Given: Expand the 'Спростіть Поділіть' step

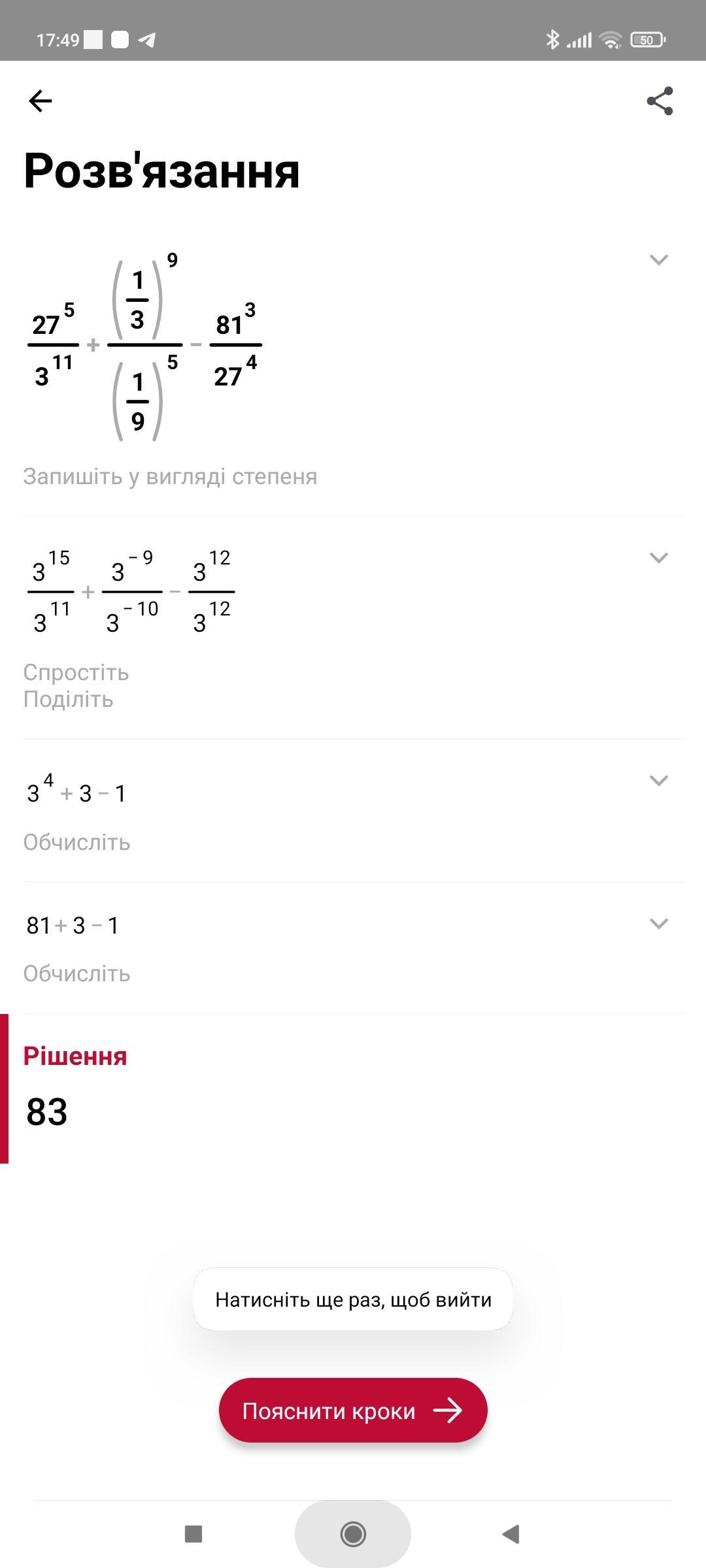Looking at the screenshot, I should 658,557.
